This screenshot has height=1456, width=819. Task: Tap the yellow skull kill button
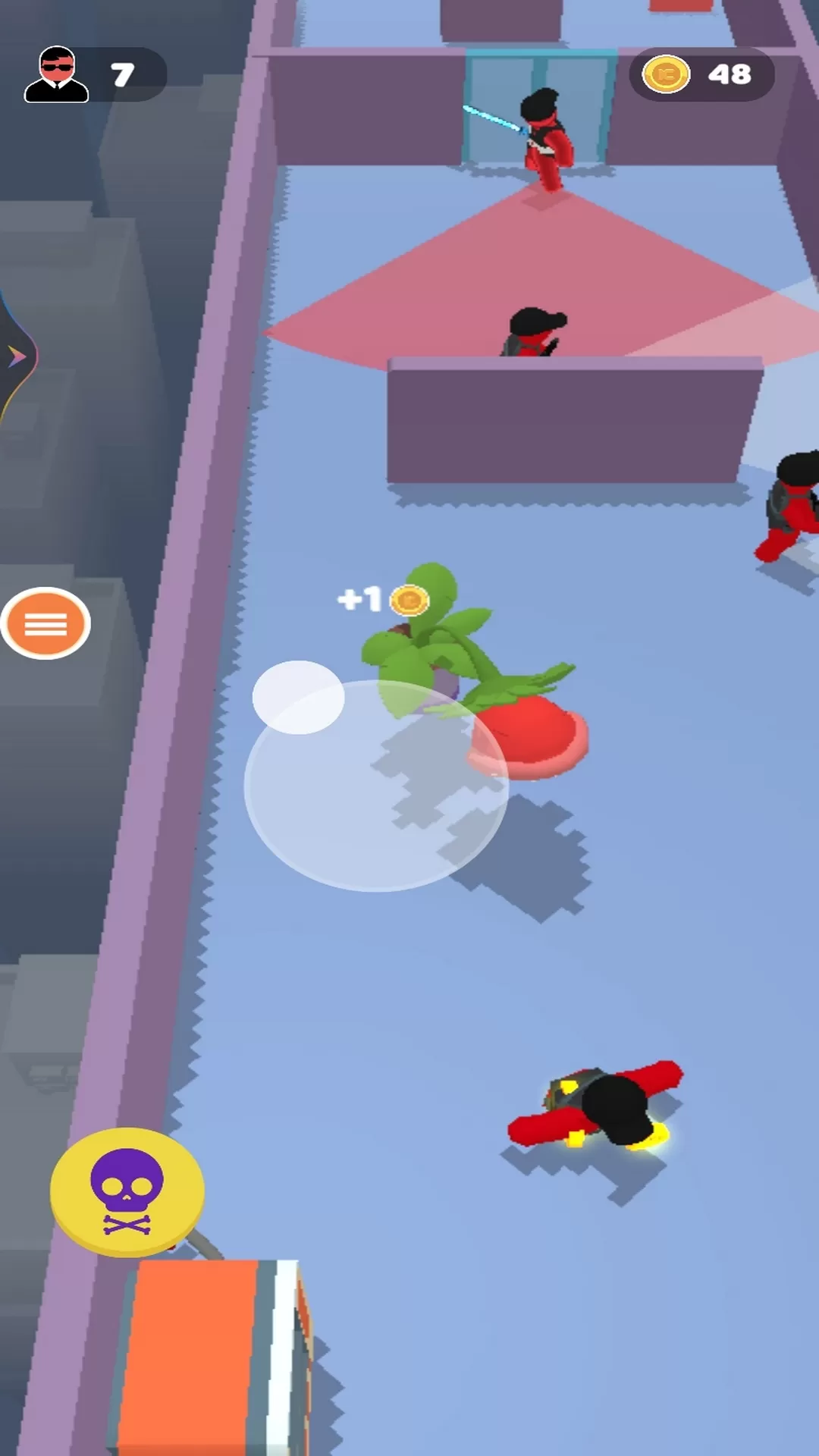(127, 1191)
